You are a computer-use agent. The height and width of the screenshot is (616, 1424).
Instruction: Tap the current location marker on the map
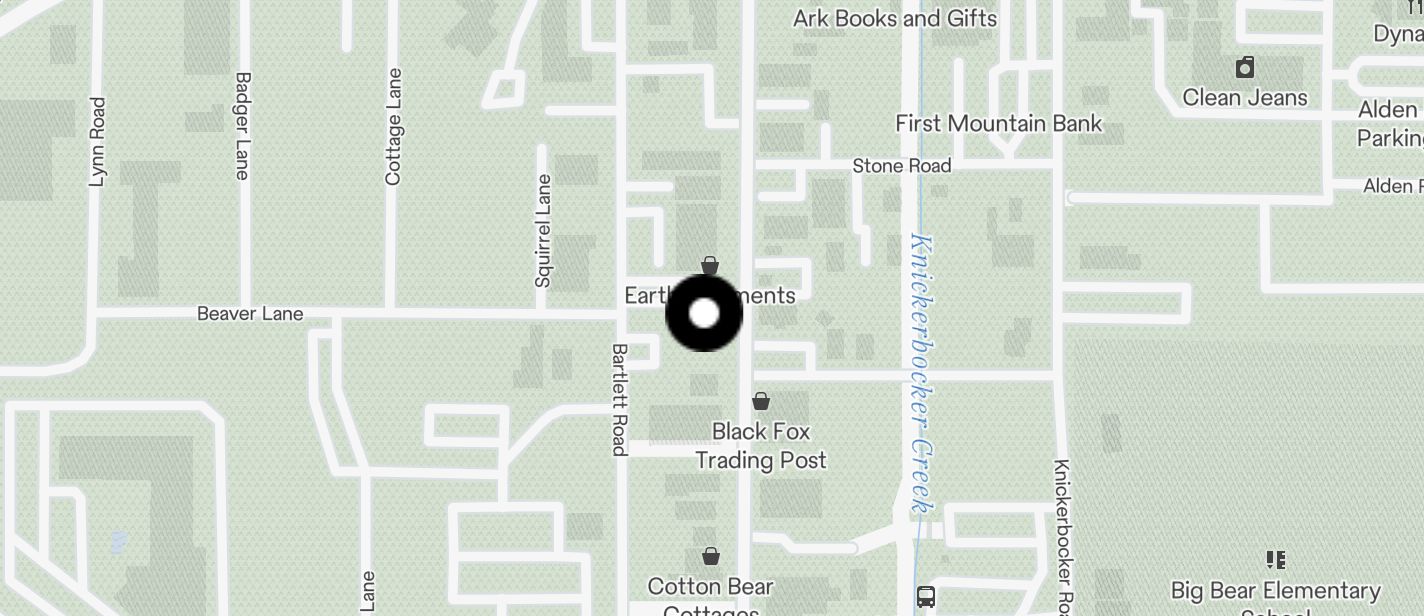[704, 313]
